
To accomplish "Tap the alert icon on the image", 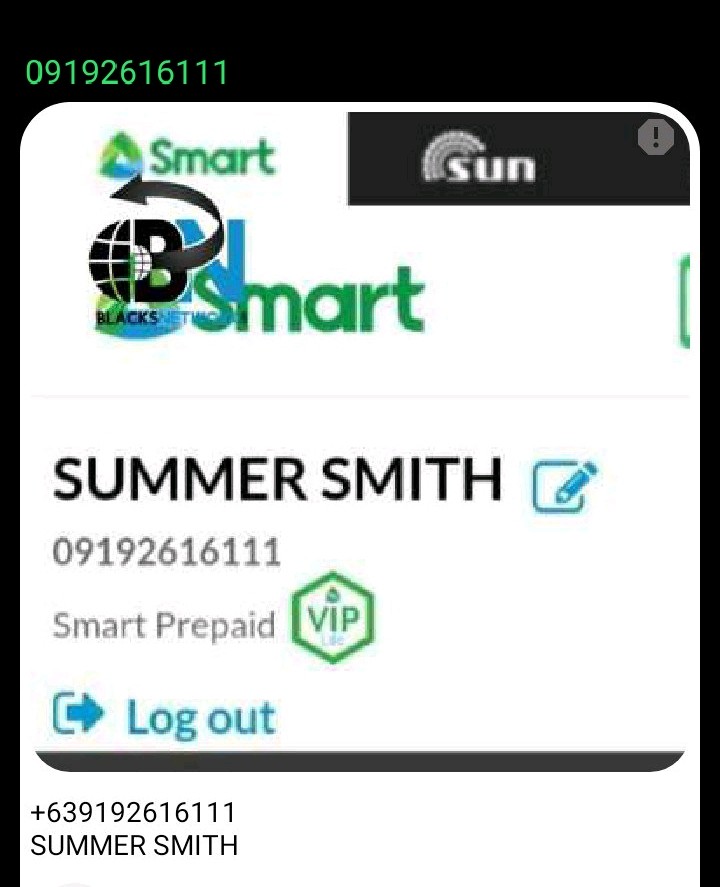I will [x=656, y=137].
